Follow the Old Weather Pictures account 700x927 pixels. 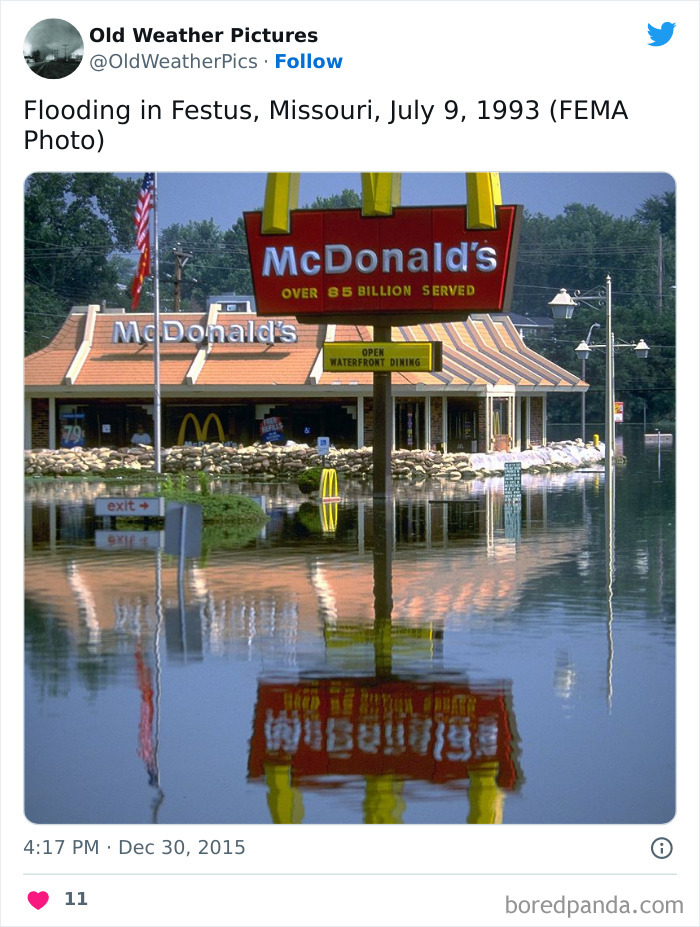tap(308, 62)
